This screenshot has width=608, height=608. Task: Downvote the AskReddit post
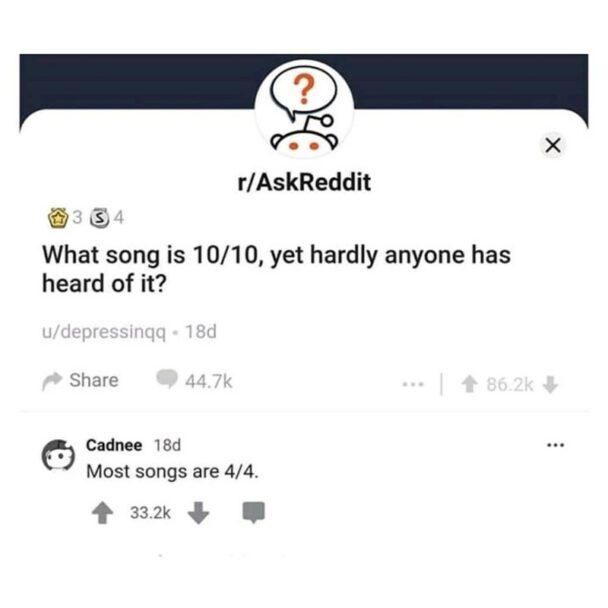(548, 381)
